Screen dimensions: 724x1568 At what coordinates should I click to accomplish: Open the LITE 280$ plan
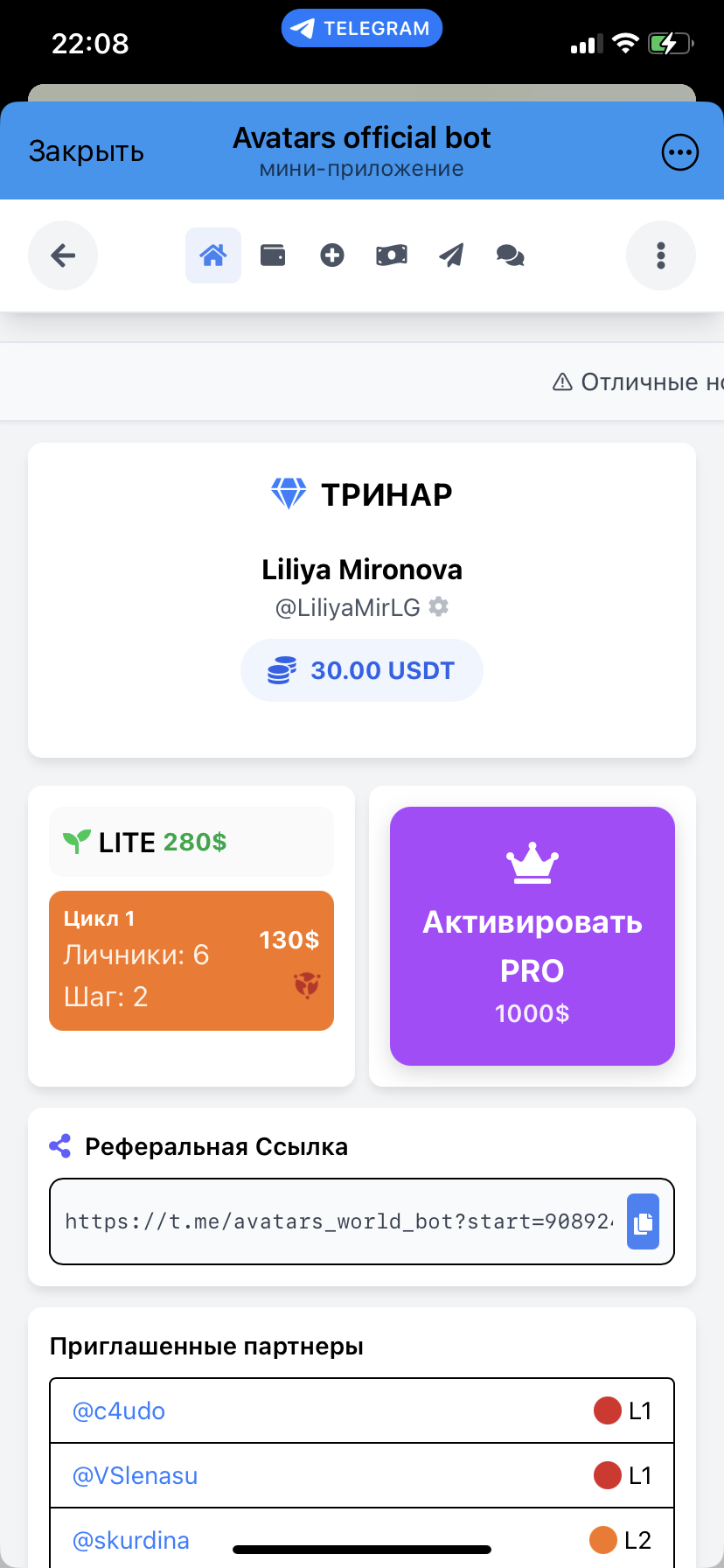(x=191, y=842)
